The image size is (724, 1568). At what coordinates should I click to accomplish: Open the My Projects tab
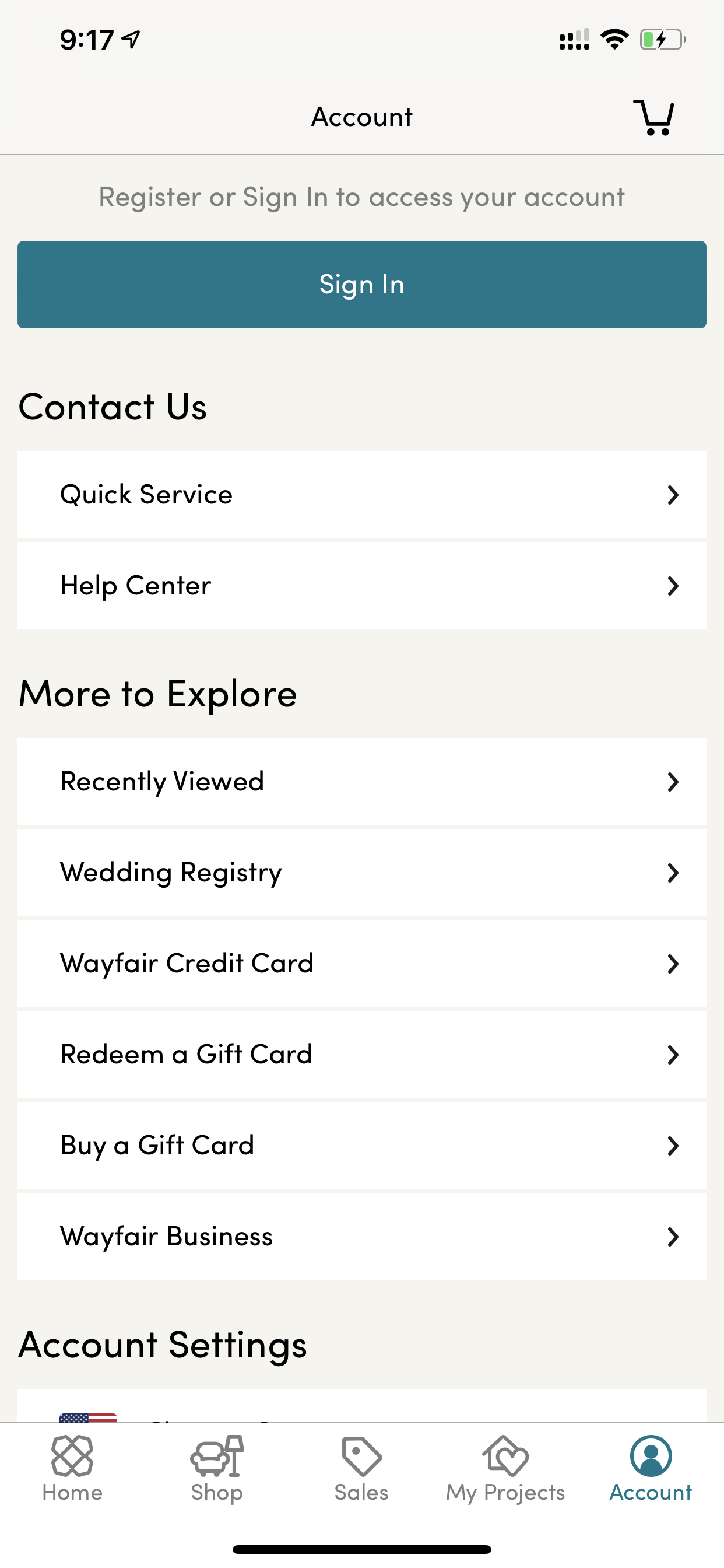click(505, 1469)
